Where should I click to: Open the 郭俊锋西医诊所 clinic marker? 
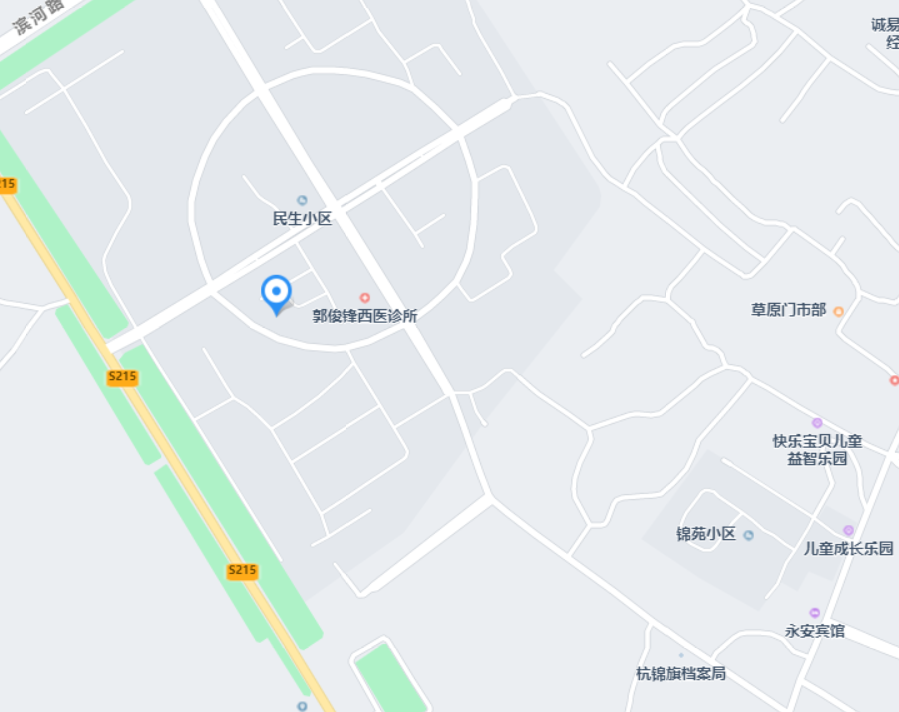(x=365, y=298)
